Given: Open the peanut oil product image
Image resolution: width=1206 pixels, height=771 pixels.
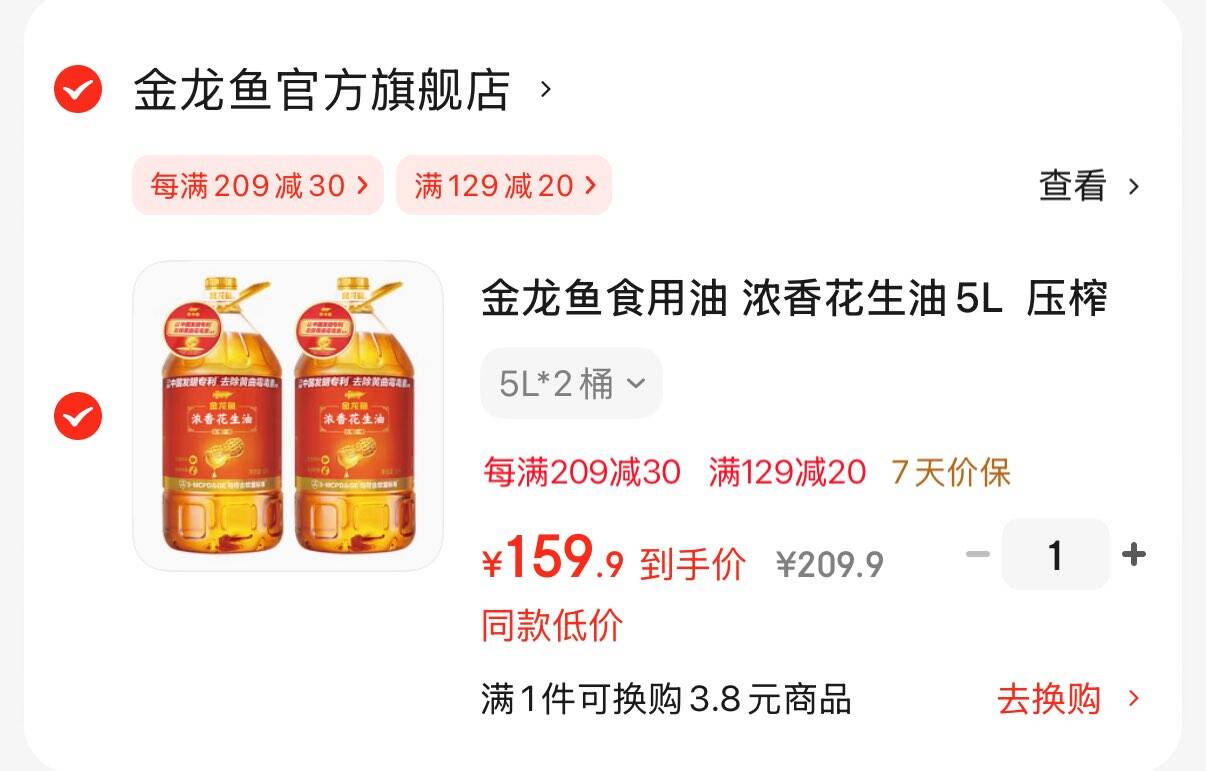Looking at the screenshot, I should tap(288, 415).
